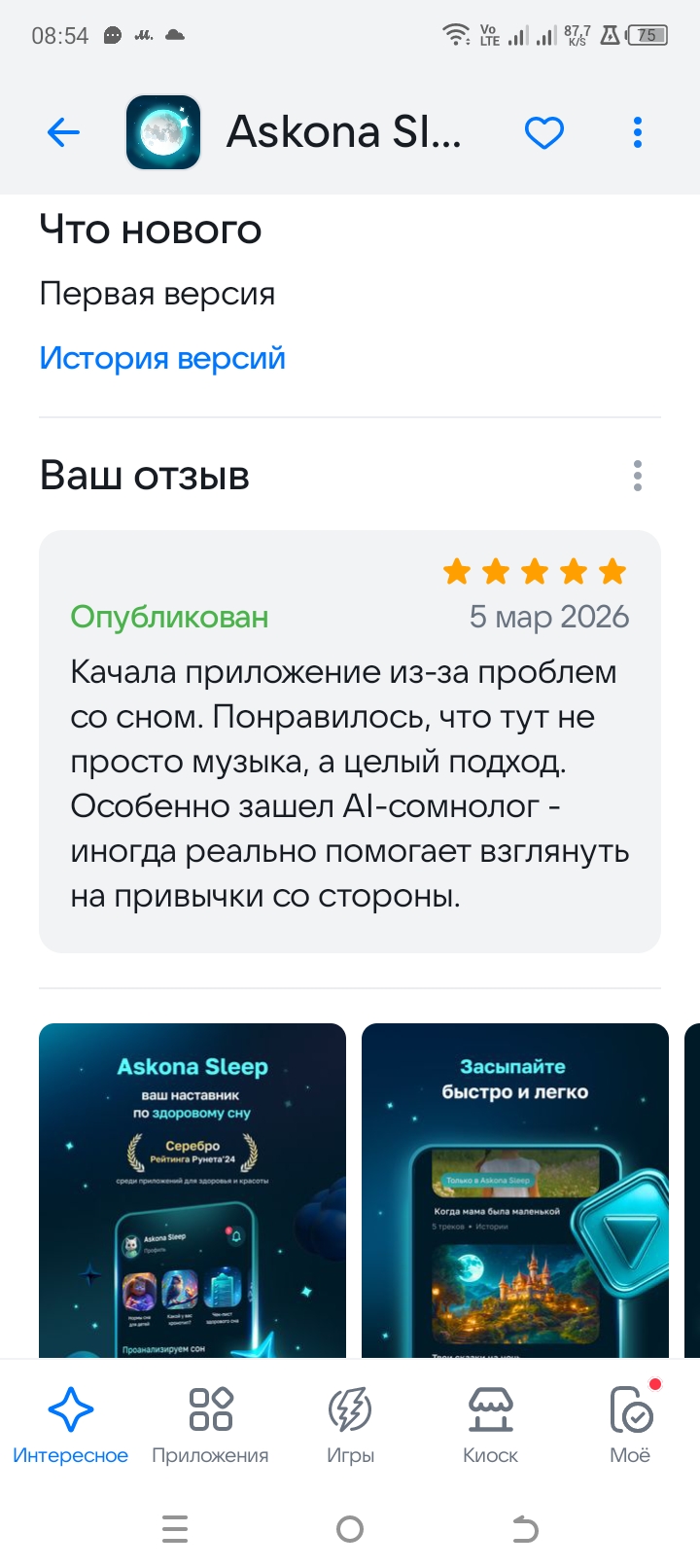Image resolution: width=700 pixels, height=1568 pixels.
Task: Open options menu next to Ваш отзыв
Action: point(638,476)
